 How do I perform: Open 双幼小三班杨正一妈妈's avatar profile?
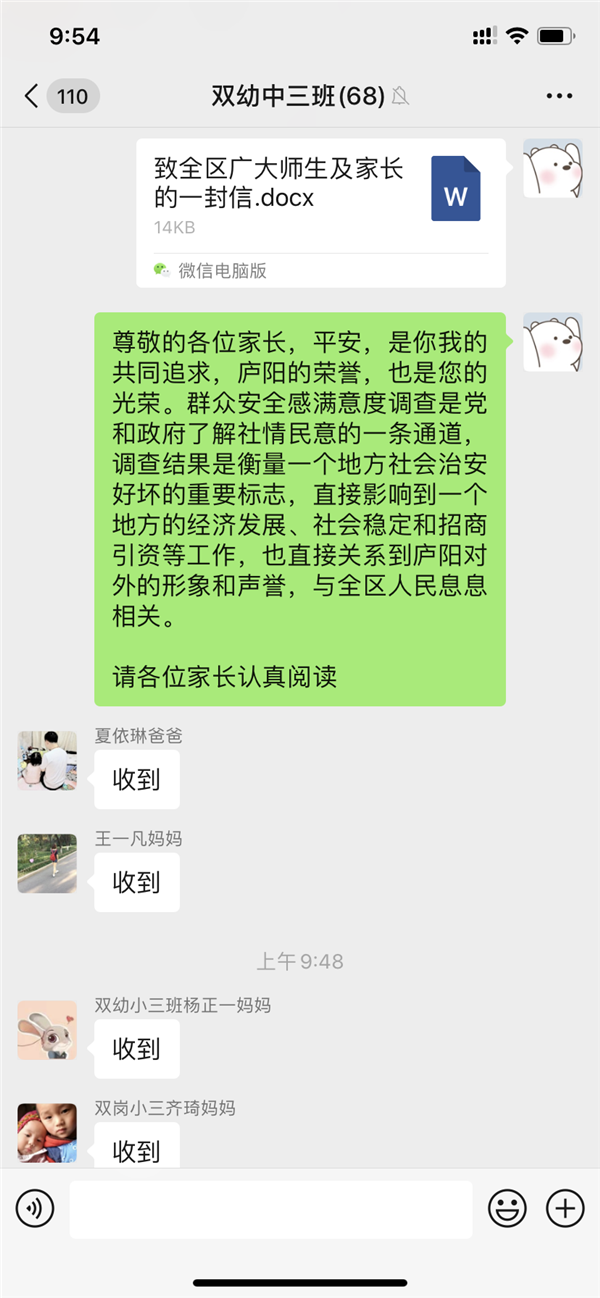pyautogui.click(x=47, y=1030)
